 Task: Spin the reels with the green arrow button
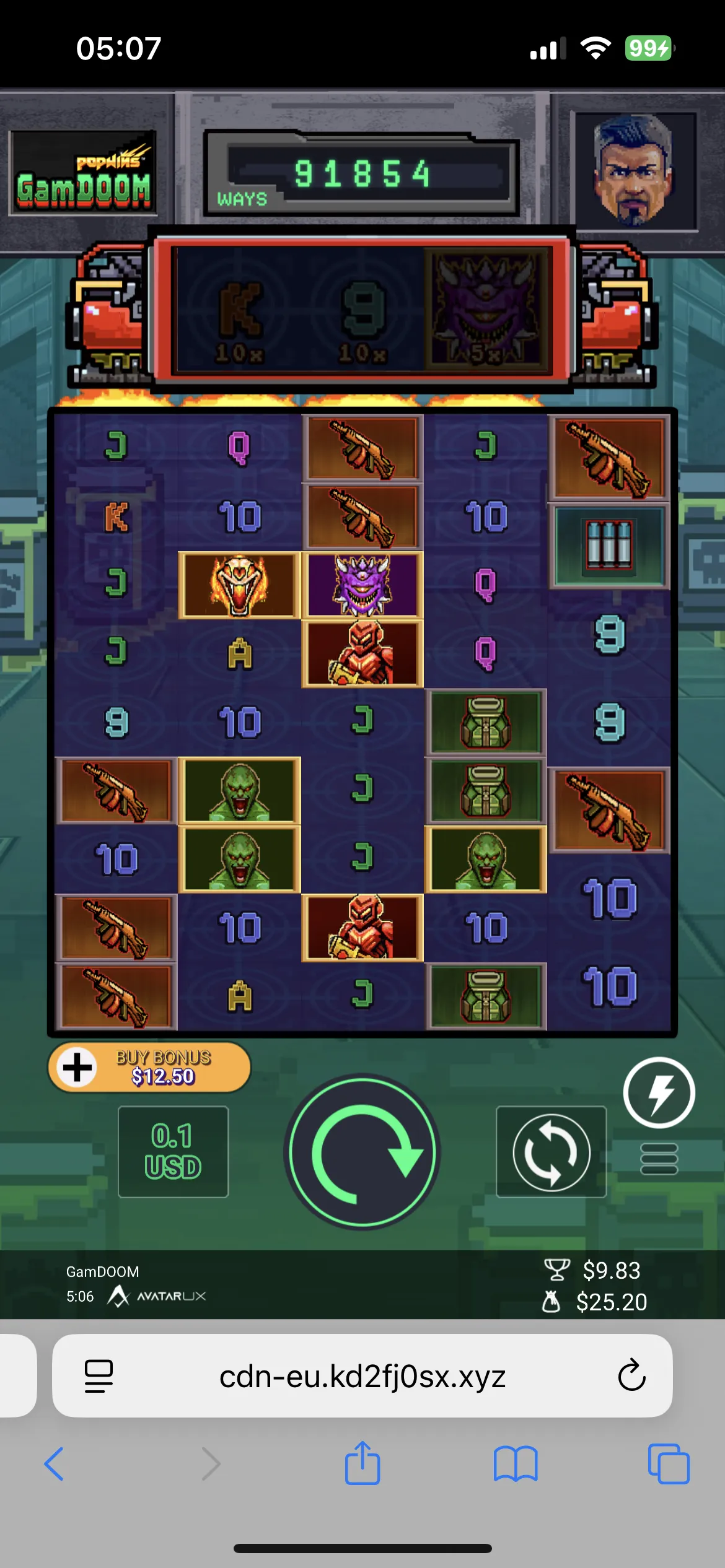(x=362, y=1153)
